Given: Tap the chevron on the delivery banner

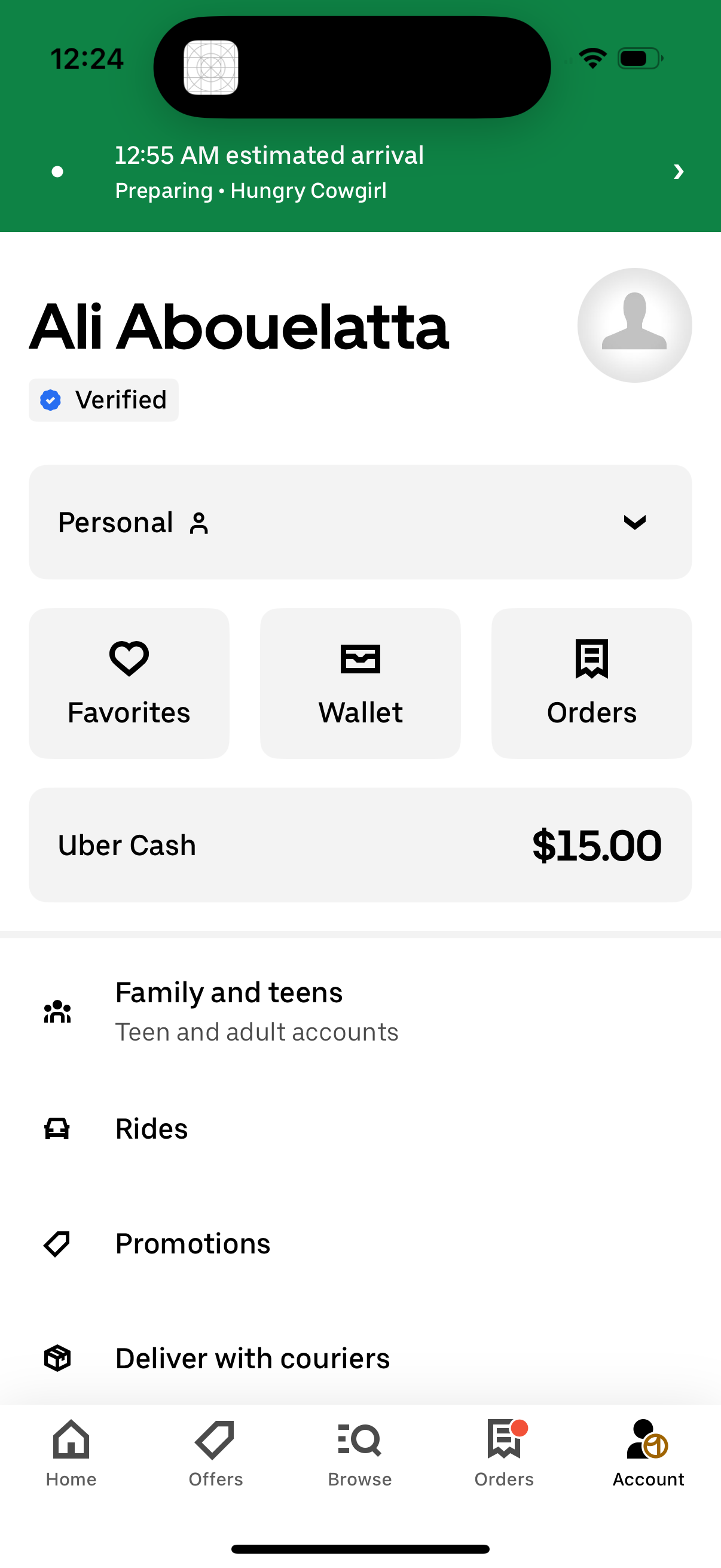Looking at the screenshot, I should 679,172.
